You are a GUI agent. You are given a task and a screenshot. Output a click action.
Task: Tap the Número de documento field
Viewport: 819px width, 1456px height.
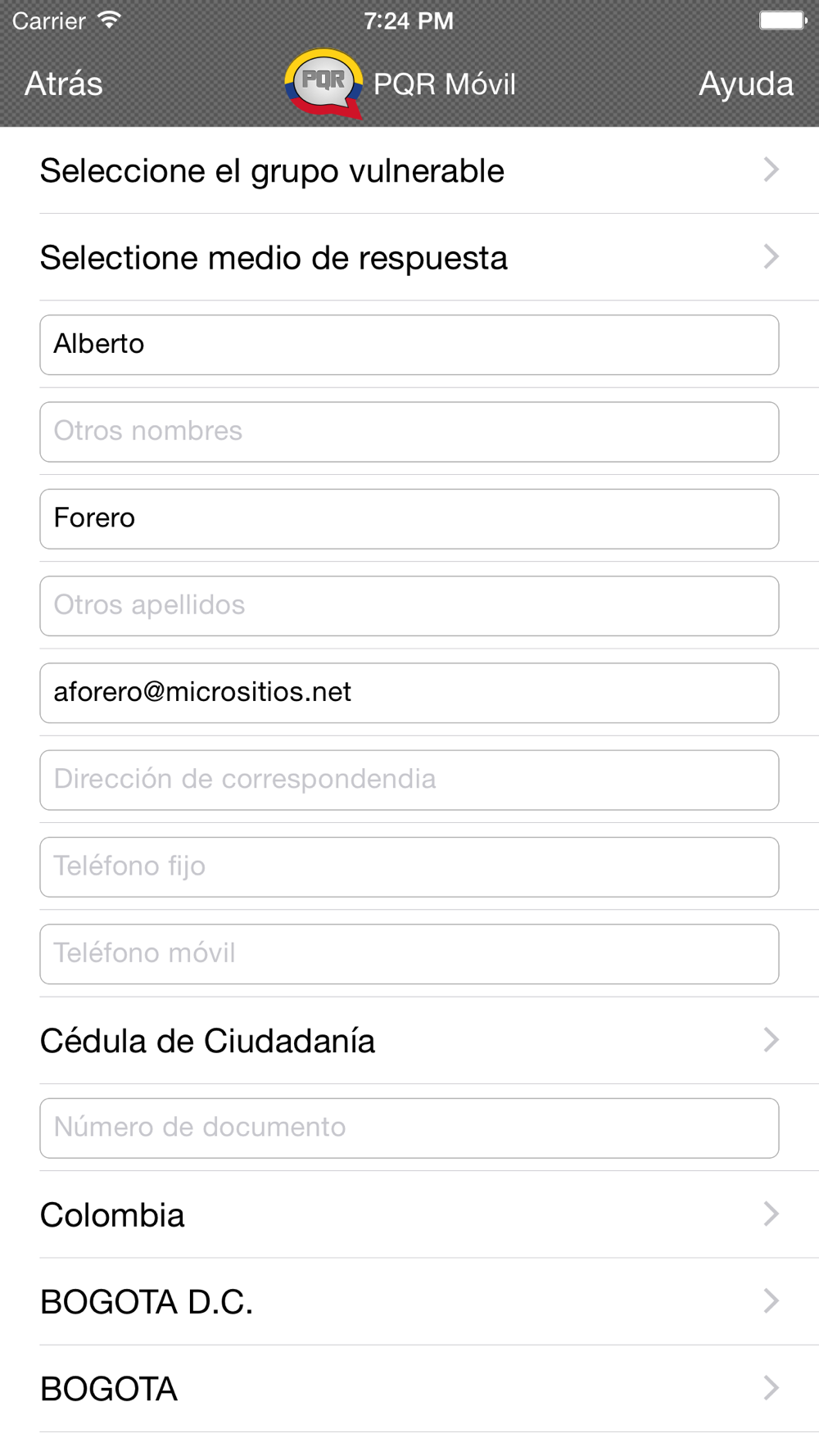point(409,1128)
